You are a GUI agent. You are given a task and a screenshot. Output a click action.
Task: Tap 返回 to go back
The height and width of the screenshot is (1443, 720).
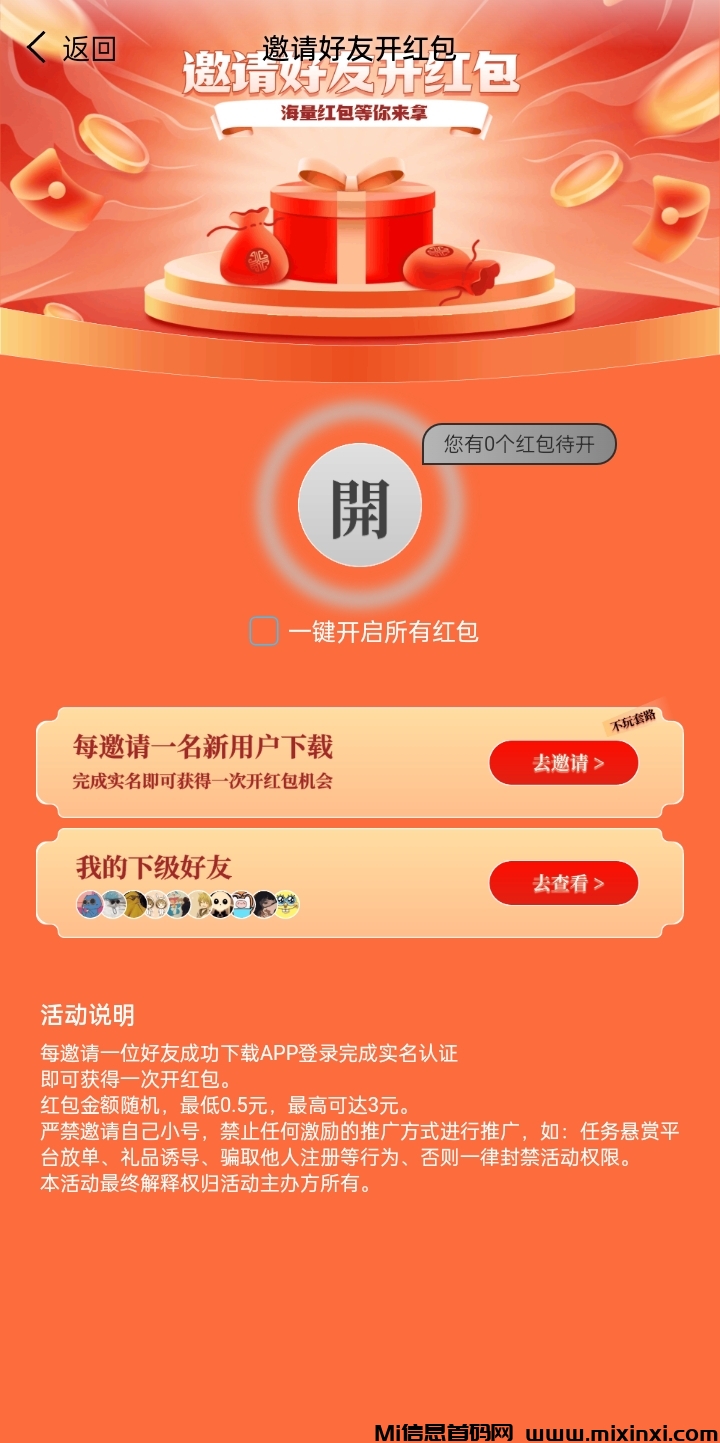click(89, 48)
